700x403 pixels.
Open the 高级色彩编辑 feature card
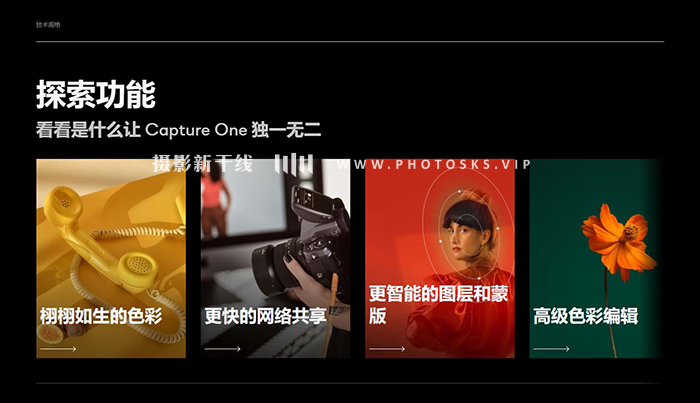click(x=595, y=260)
